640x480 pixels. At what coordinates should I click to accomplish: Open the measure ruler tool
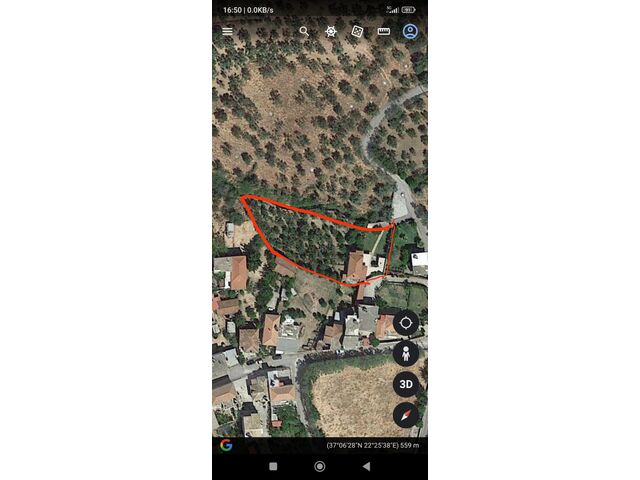coord(383,31)
